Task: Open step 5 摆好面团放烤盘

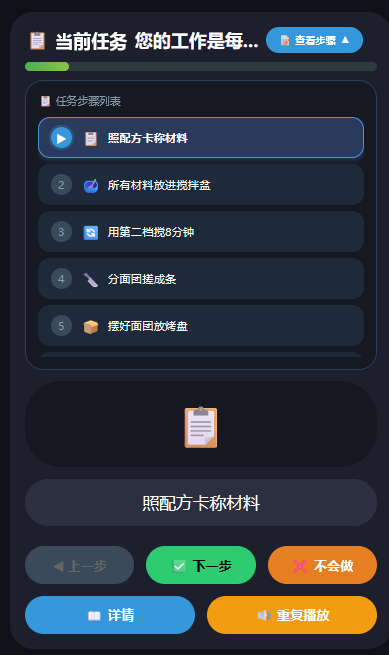Action: click(201, 326)
